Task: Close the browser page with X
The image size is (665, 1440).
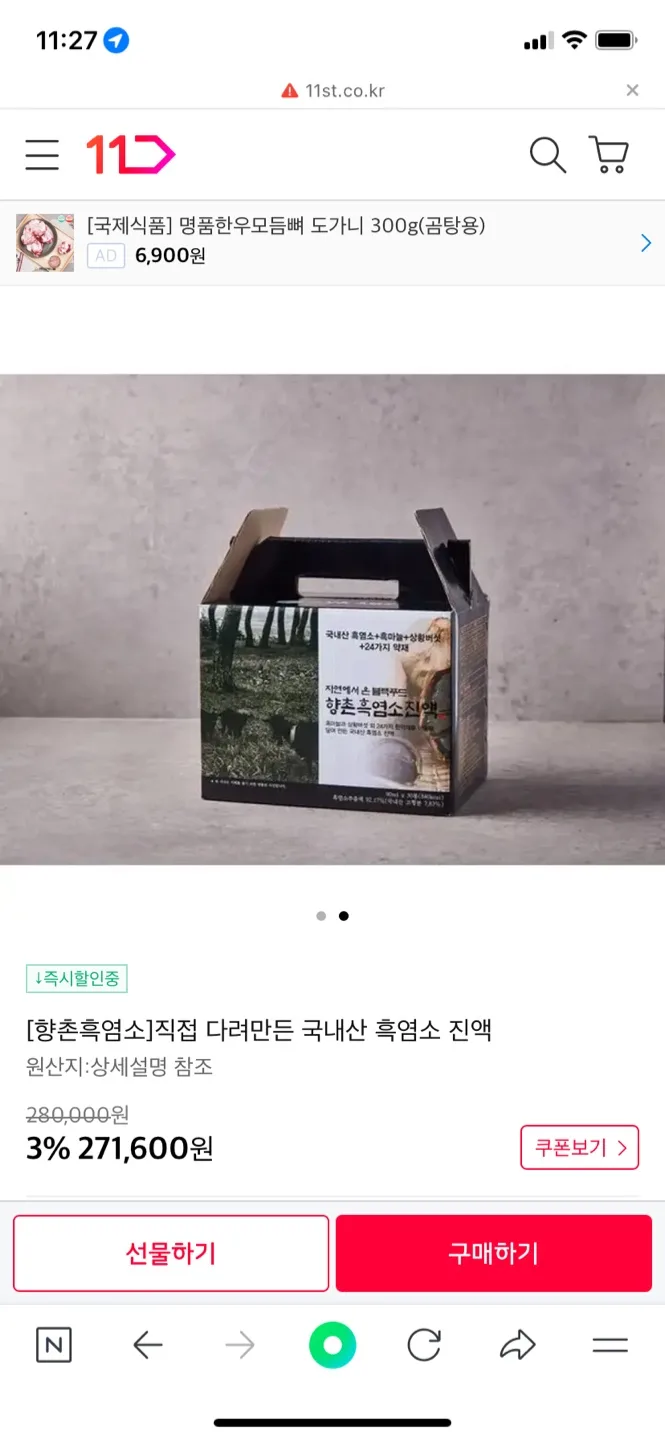Action: tap(632, 91)
